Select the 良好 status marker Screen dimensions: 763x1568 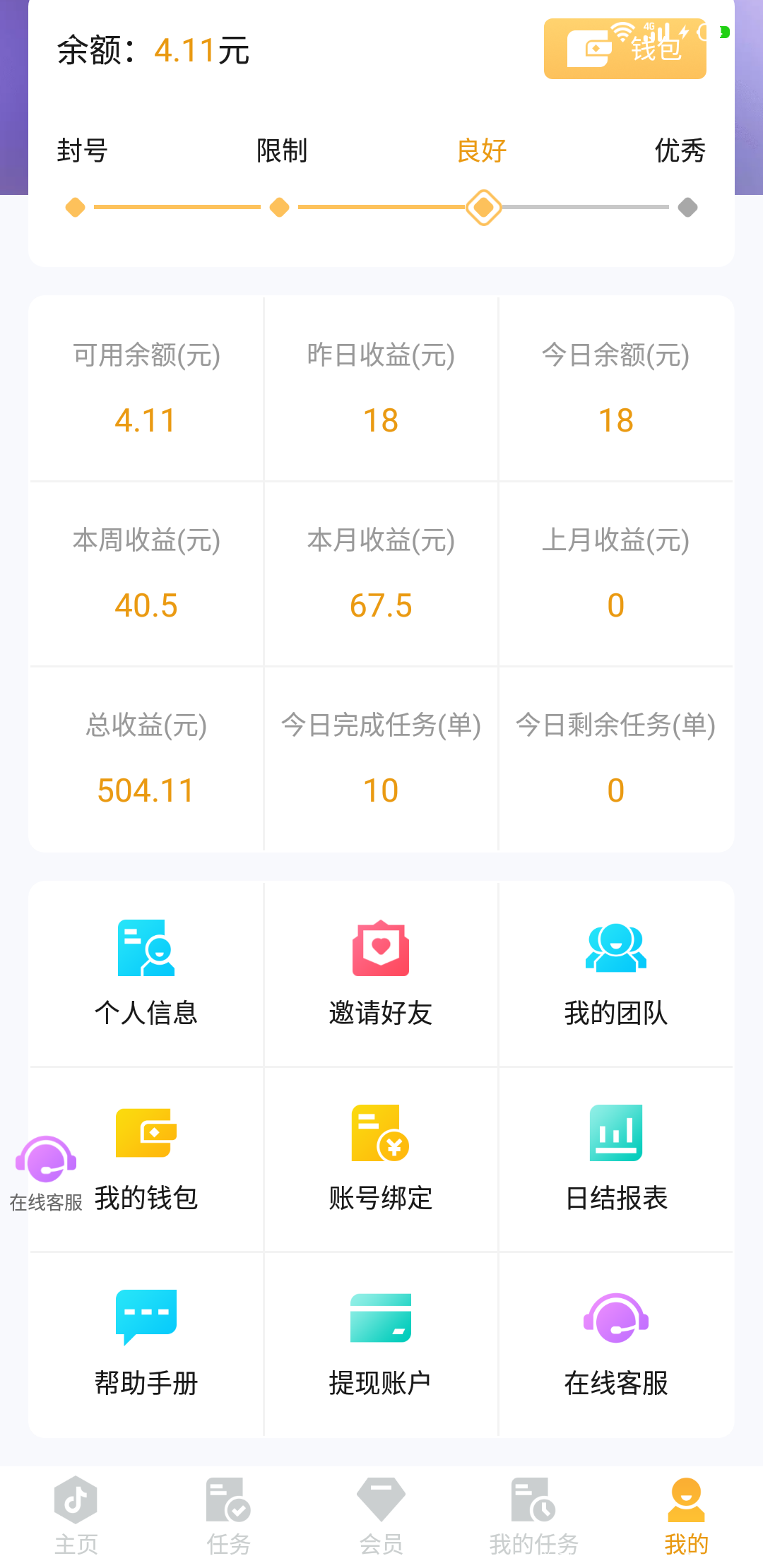tap(483, 207)
